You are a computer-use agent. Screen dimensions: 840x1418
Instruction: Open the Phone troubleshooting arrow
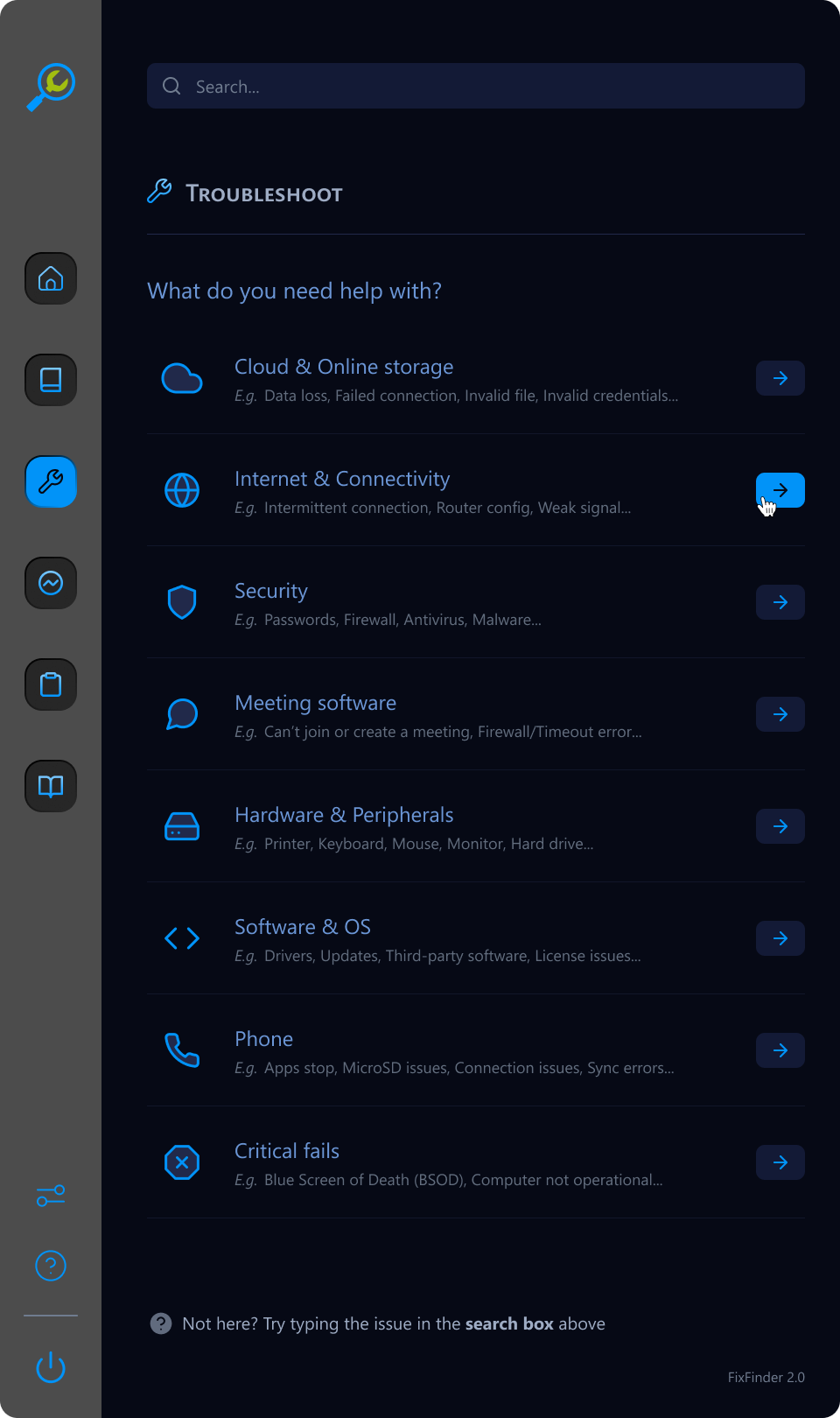tap(780, 1050)
